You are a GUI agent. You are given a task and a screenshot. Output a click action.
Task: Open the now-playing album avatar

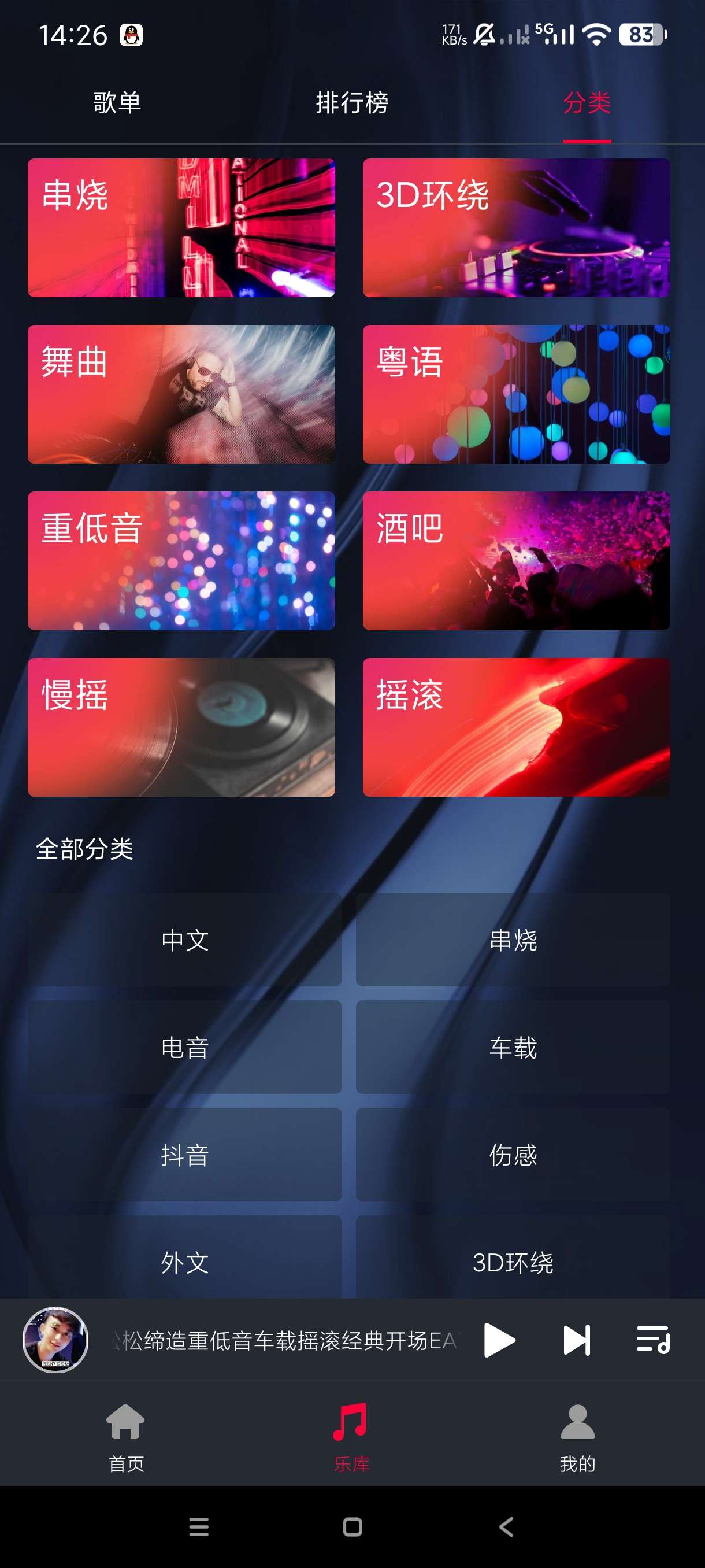(x=55, y=1340)
